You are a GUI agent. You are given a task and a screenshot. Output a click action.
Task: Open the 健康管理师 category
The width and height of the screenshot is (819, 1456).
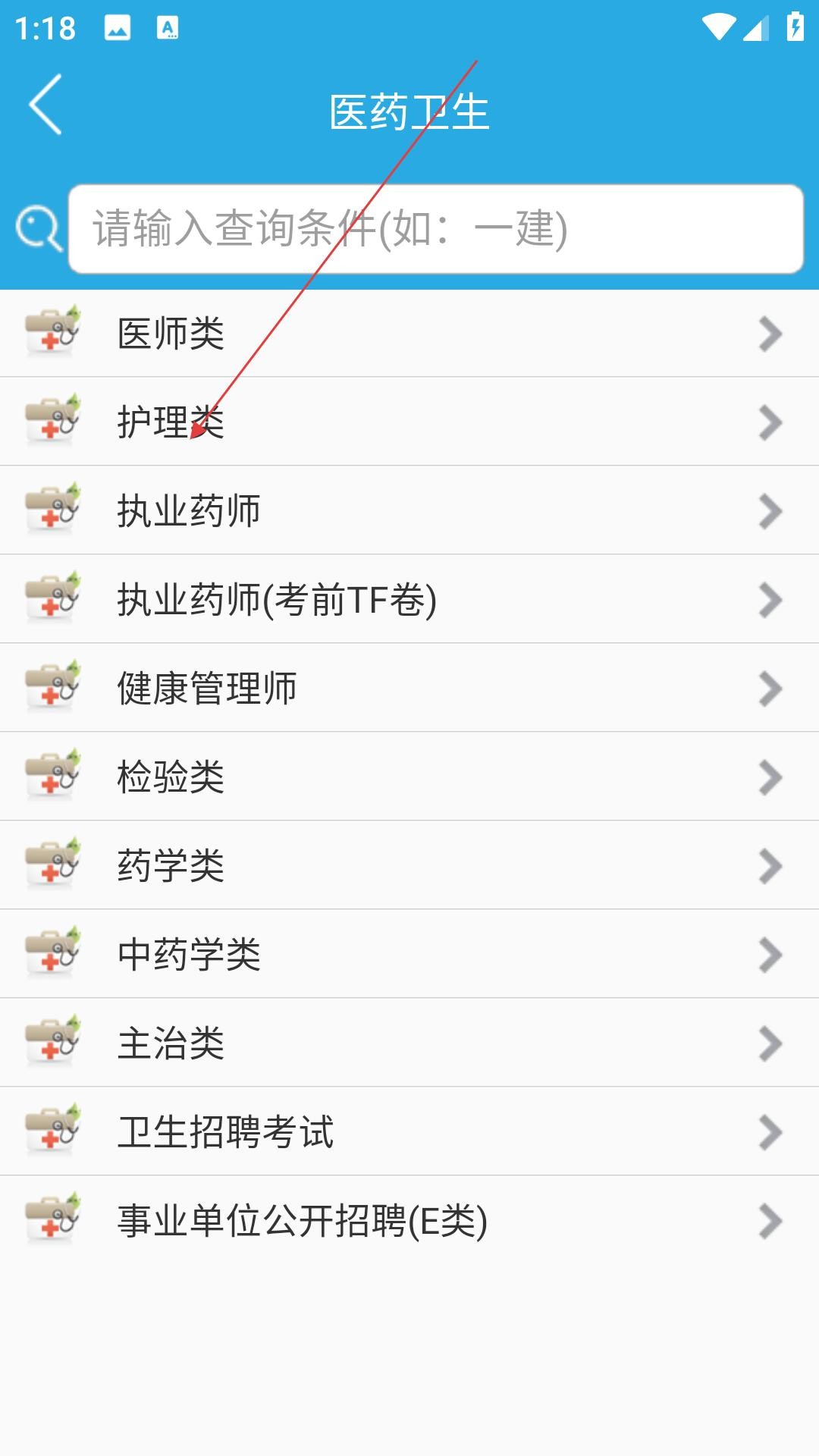(x=409, y=687)
